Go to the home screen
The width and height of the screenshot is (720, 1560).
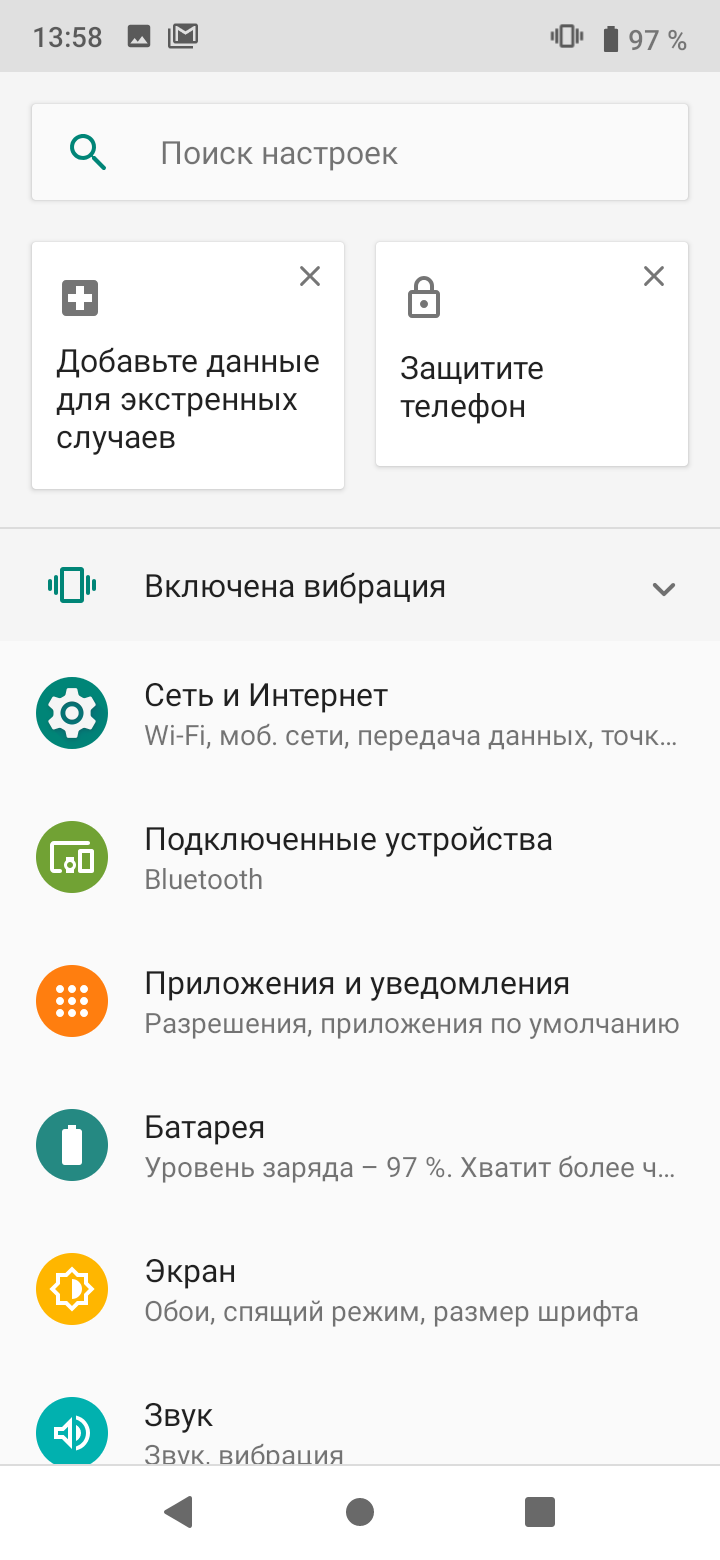[360, 1512]
